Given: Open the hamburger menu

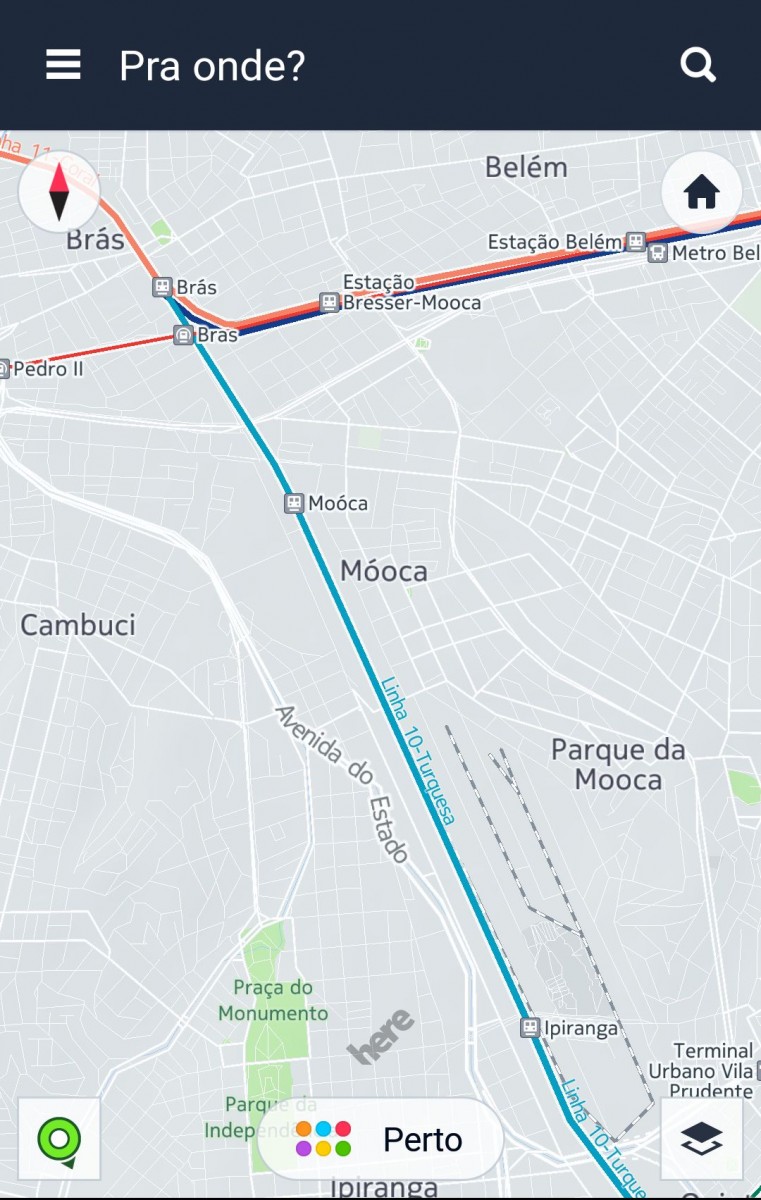Looking at the screenshot, I should tap(63, 66).
